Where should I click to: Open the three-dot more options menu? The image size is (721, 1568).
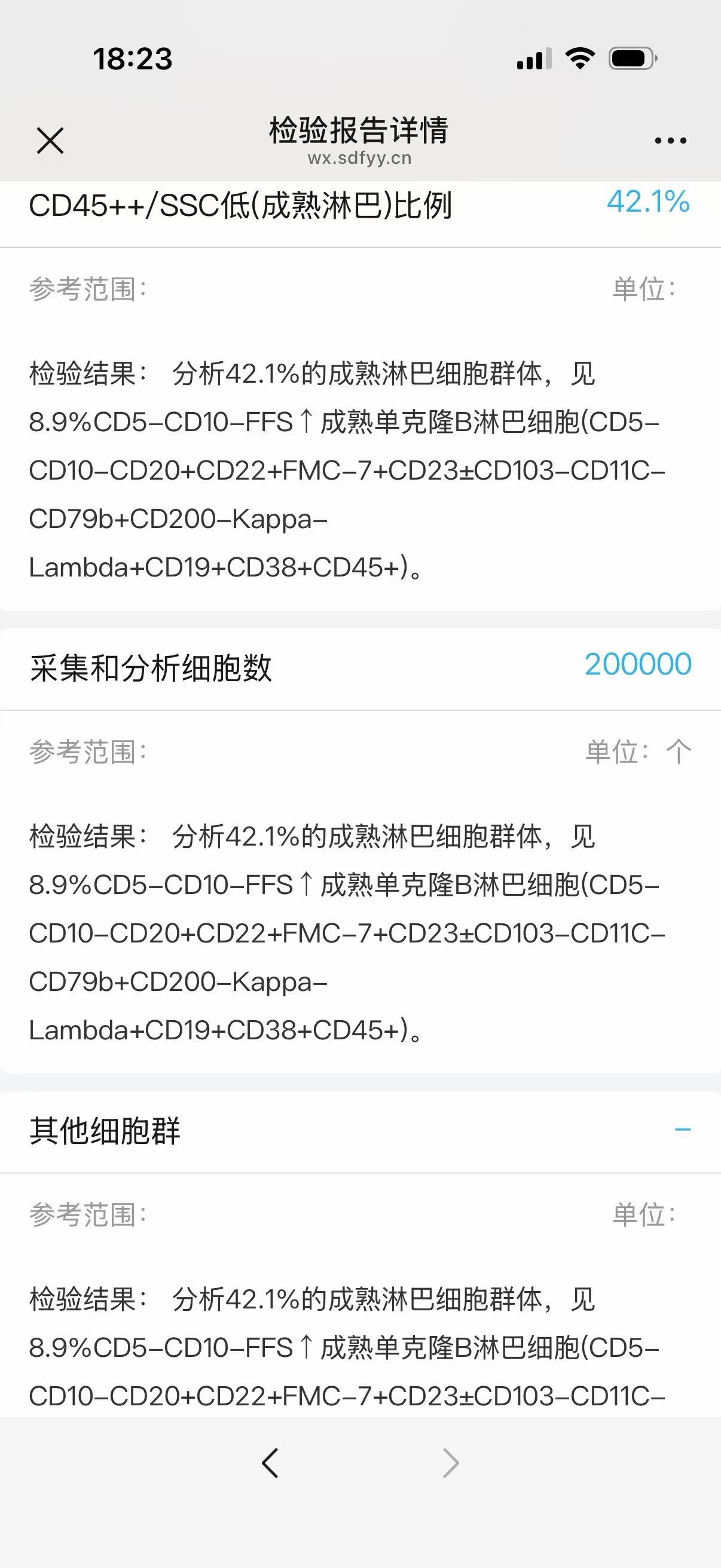pos(671,141)
